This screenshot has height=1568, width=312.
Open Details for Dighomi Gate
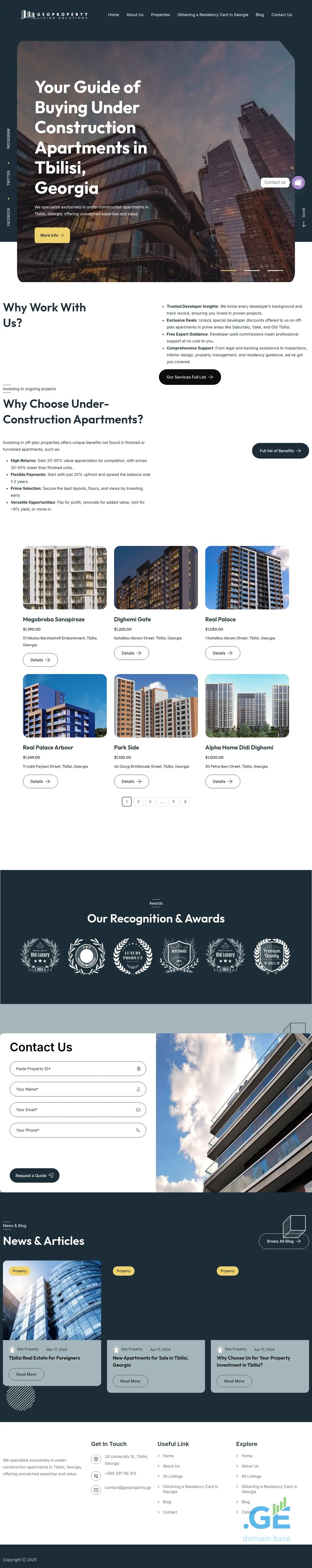[x=131, y=653]
